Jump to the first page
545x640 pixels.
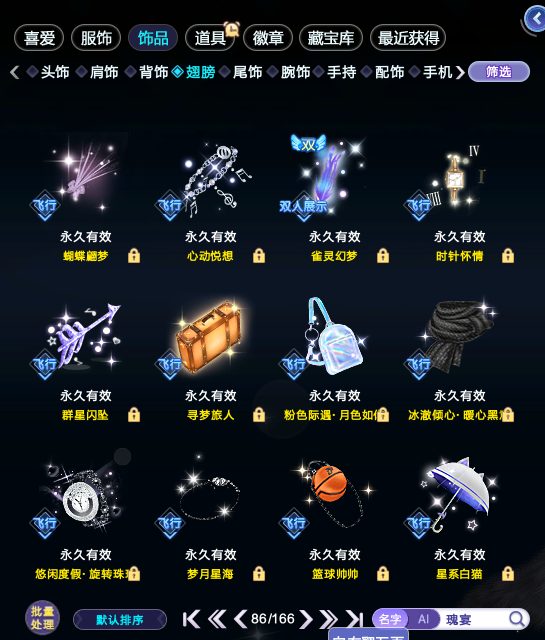tap(191, 619)
